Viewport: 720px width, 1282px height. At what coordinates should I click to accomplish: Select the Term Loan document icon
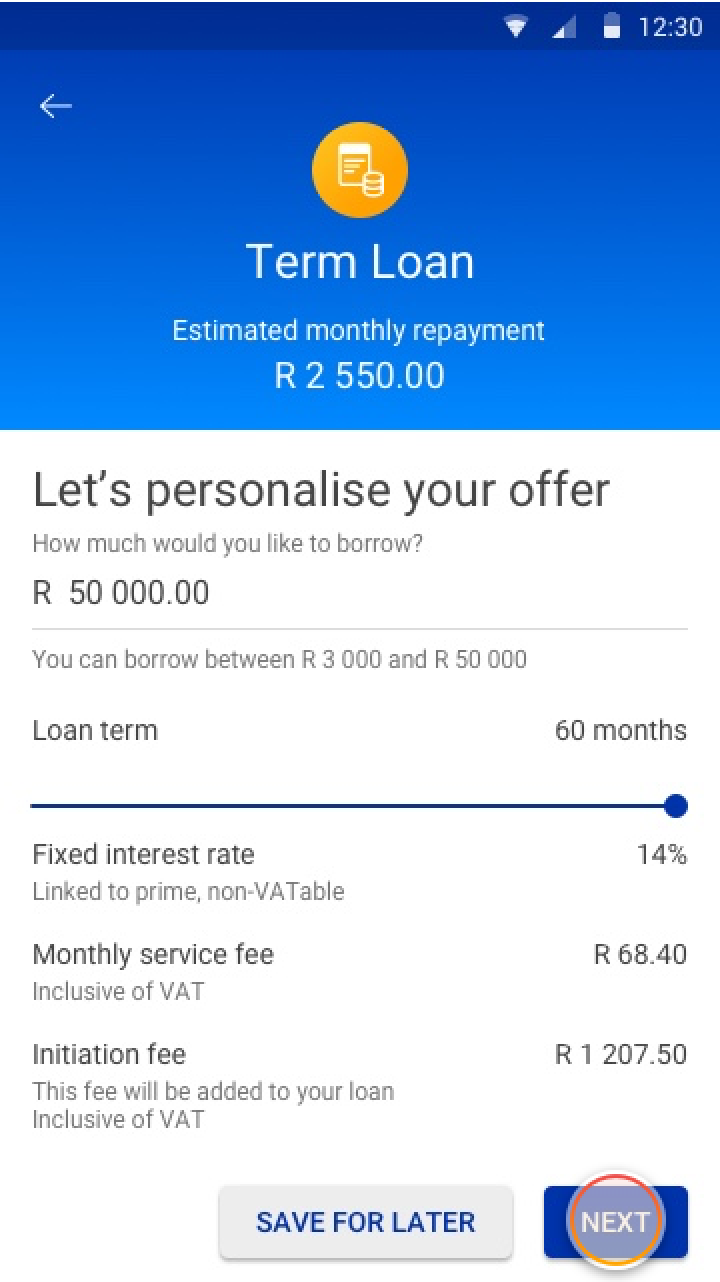tap(353, 162)
